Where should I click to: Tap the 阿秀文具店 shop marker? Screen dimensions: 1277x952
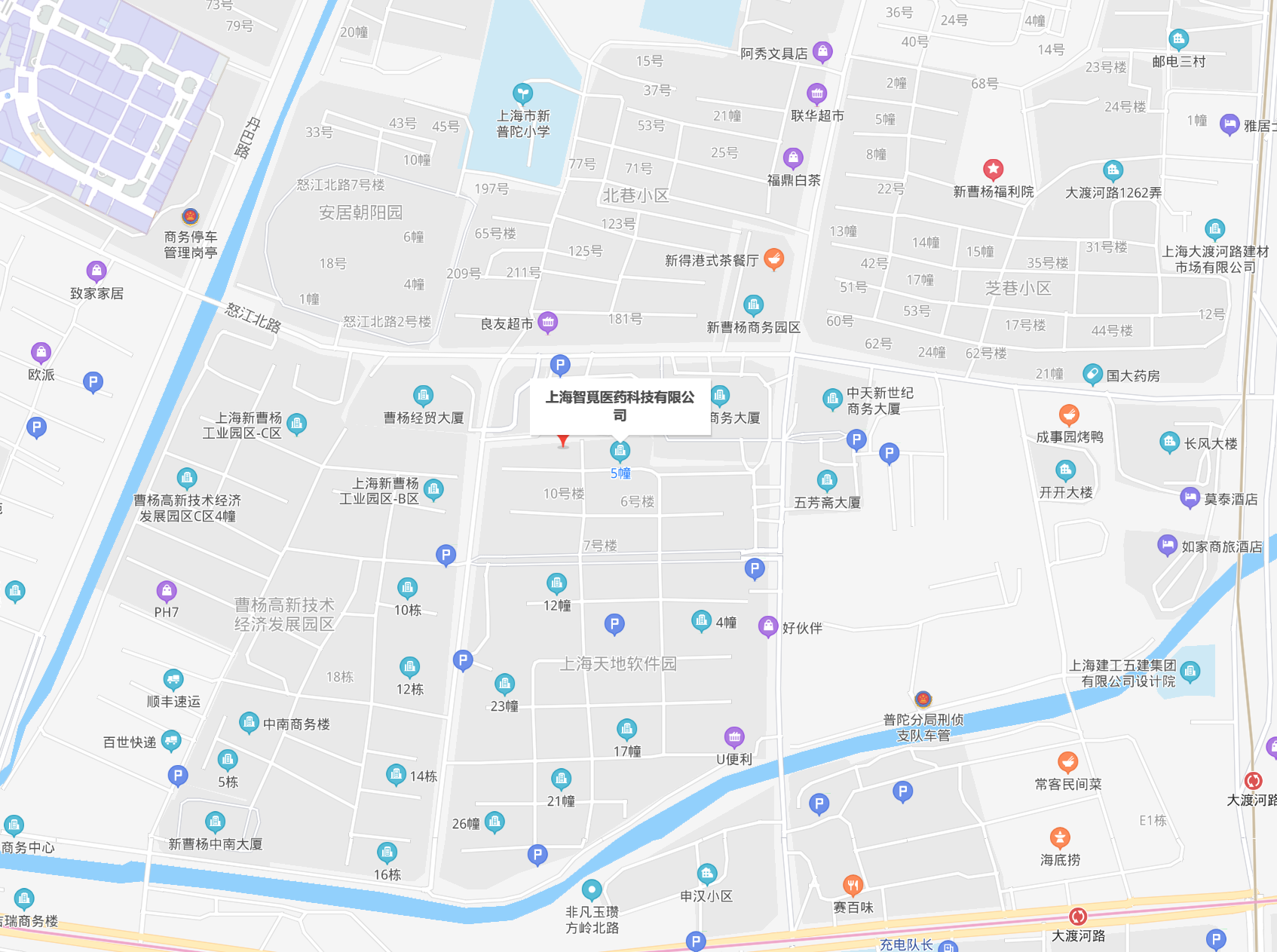pos(823,52)
